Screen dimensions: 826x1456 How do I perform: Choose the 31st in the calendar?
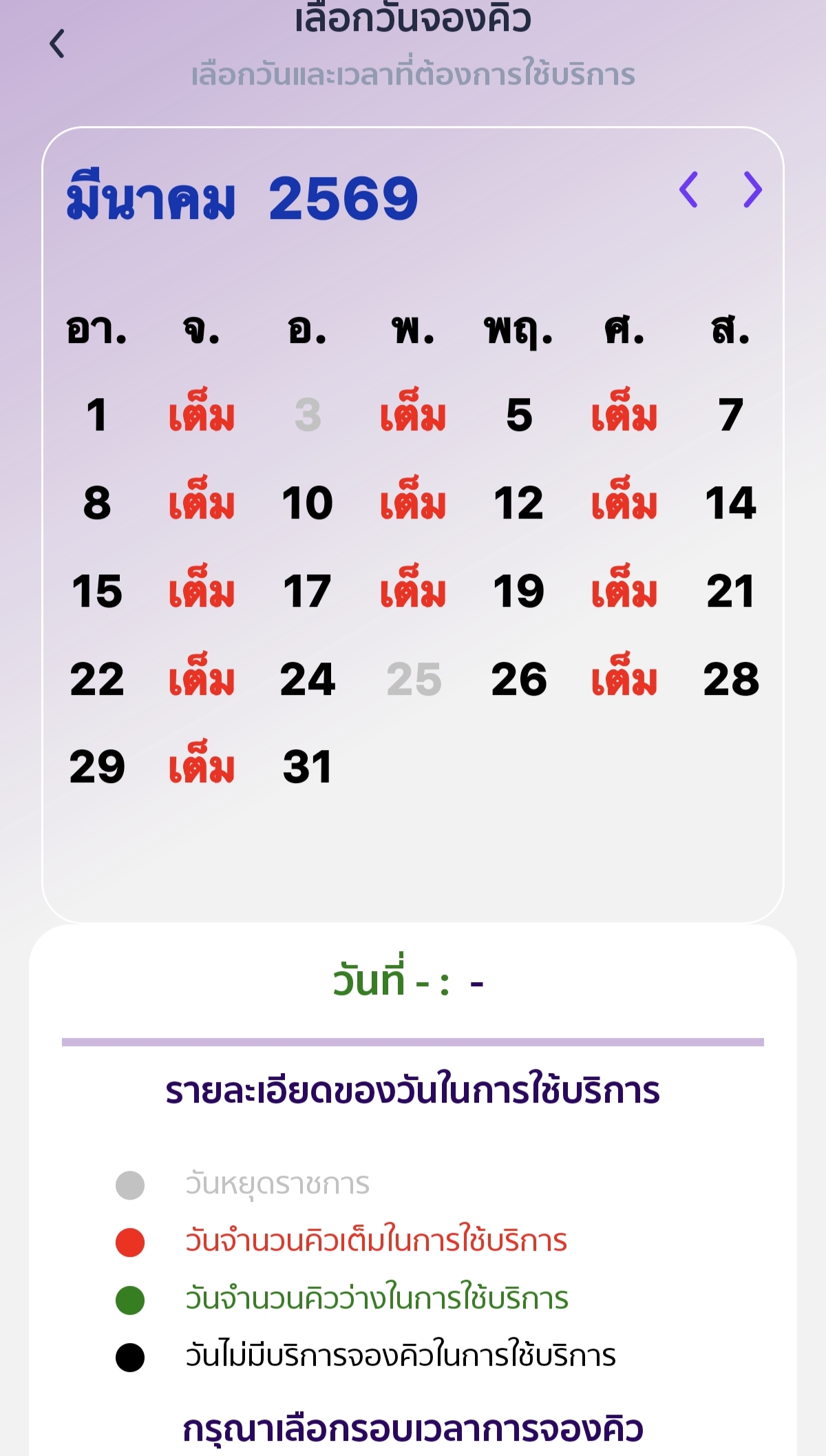click(308, 767)
